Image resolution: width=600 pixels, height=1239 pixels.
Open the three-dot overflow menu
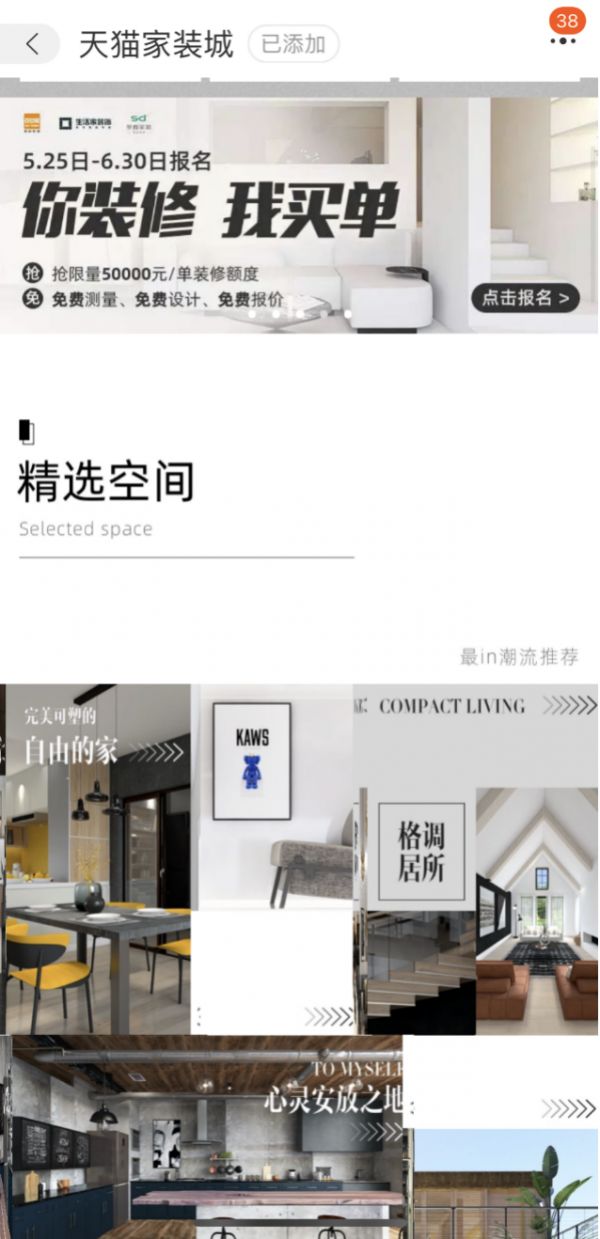(563, 42)
